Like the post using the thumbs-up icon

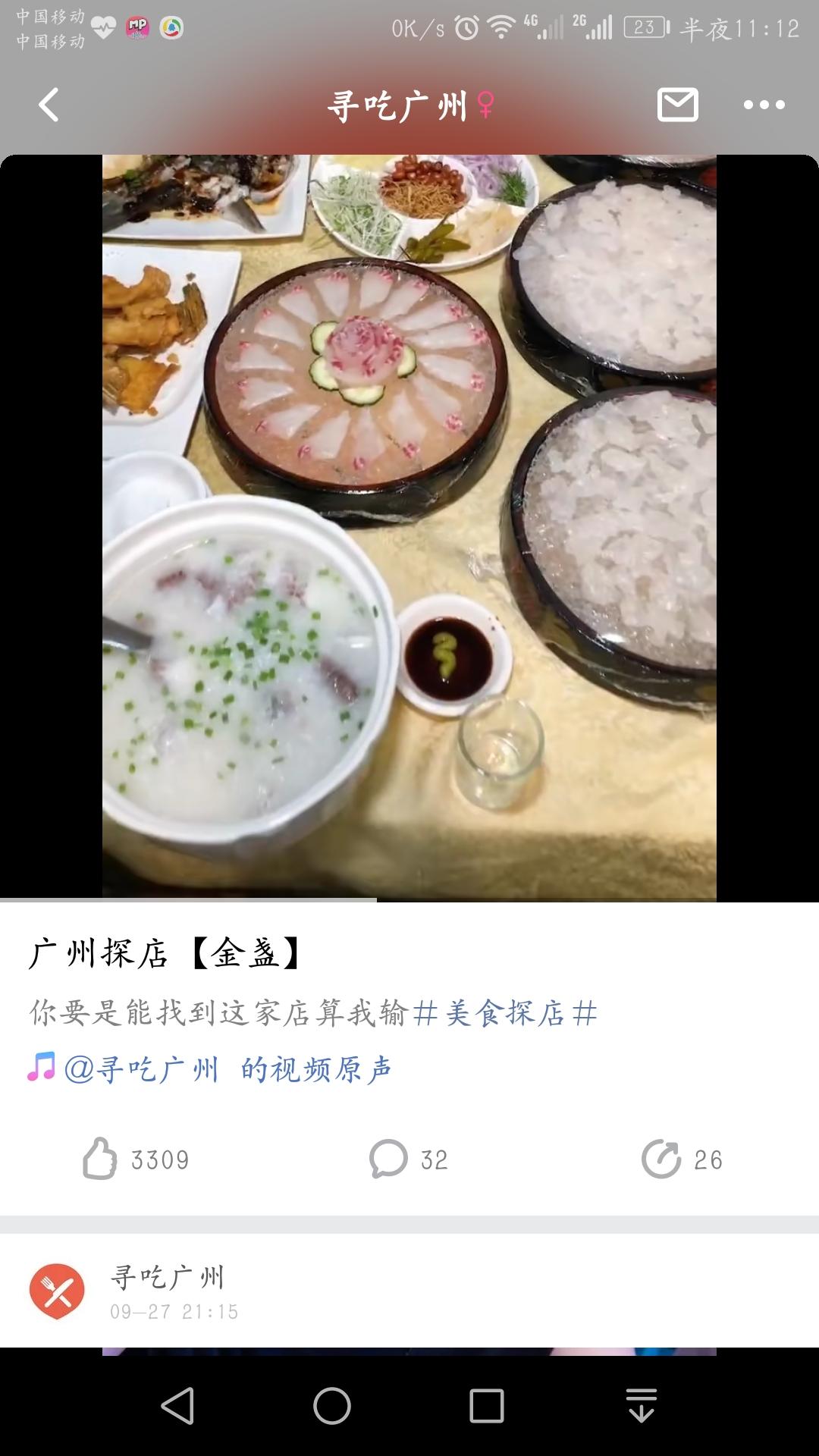[99, 1158]
